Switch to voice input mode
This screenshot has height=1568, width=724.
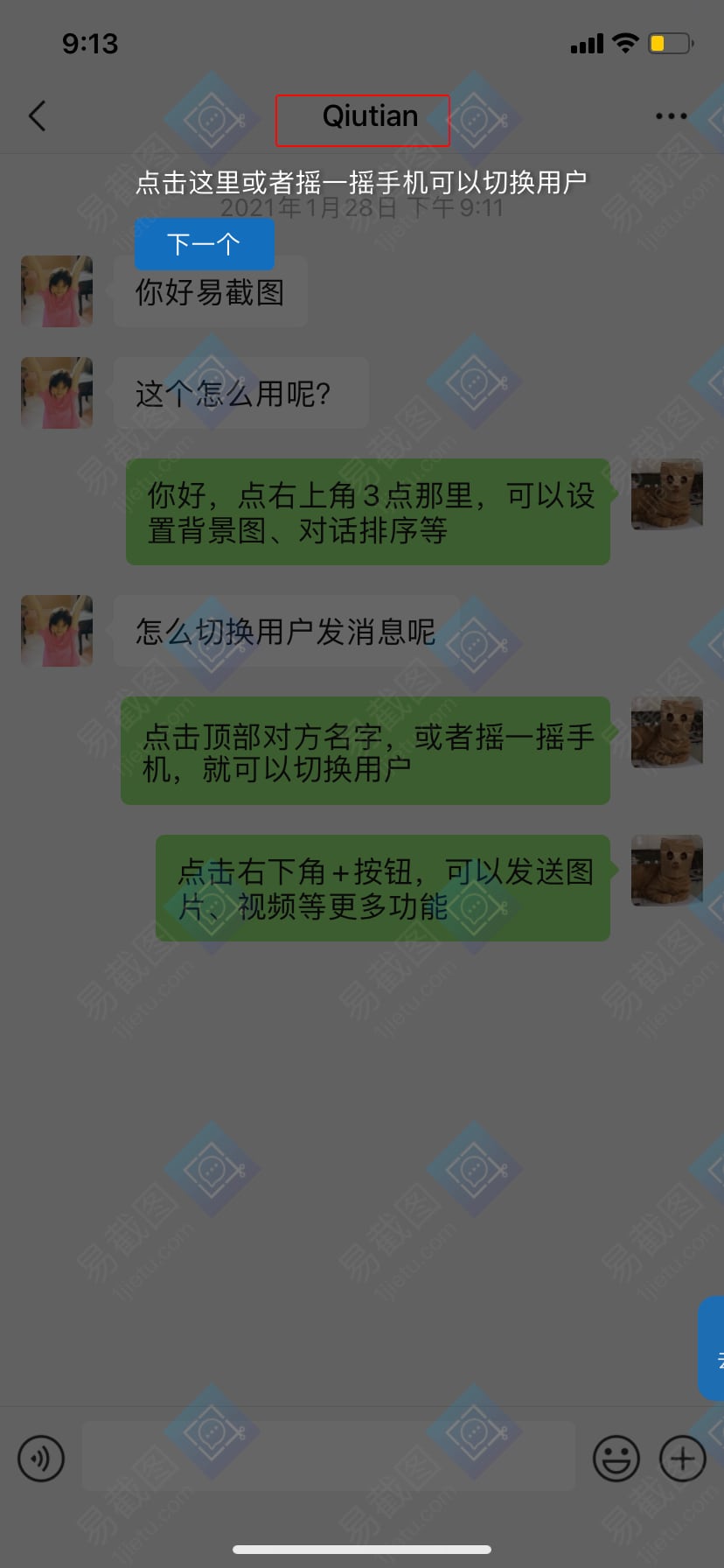click(41, 1459)
